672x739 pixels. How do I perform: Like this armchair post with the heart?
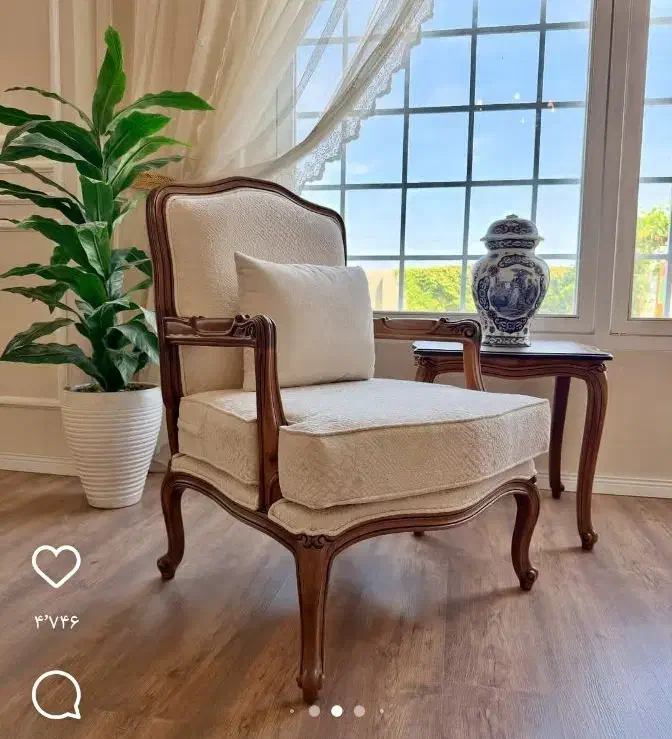(56, 566)
